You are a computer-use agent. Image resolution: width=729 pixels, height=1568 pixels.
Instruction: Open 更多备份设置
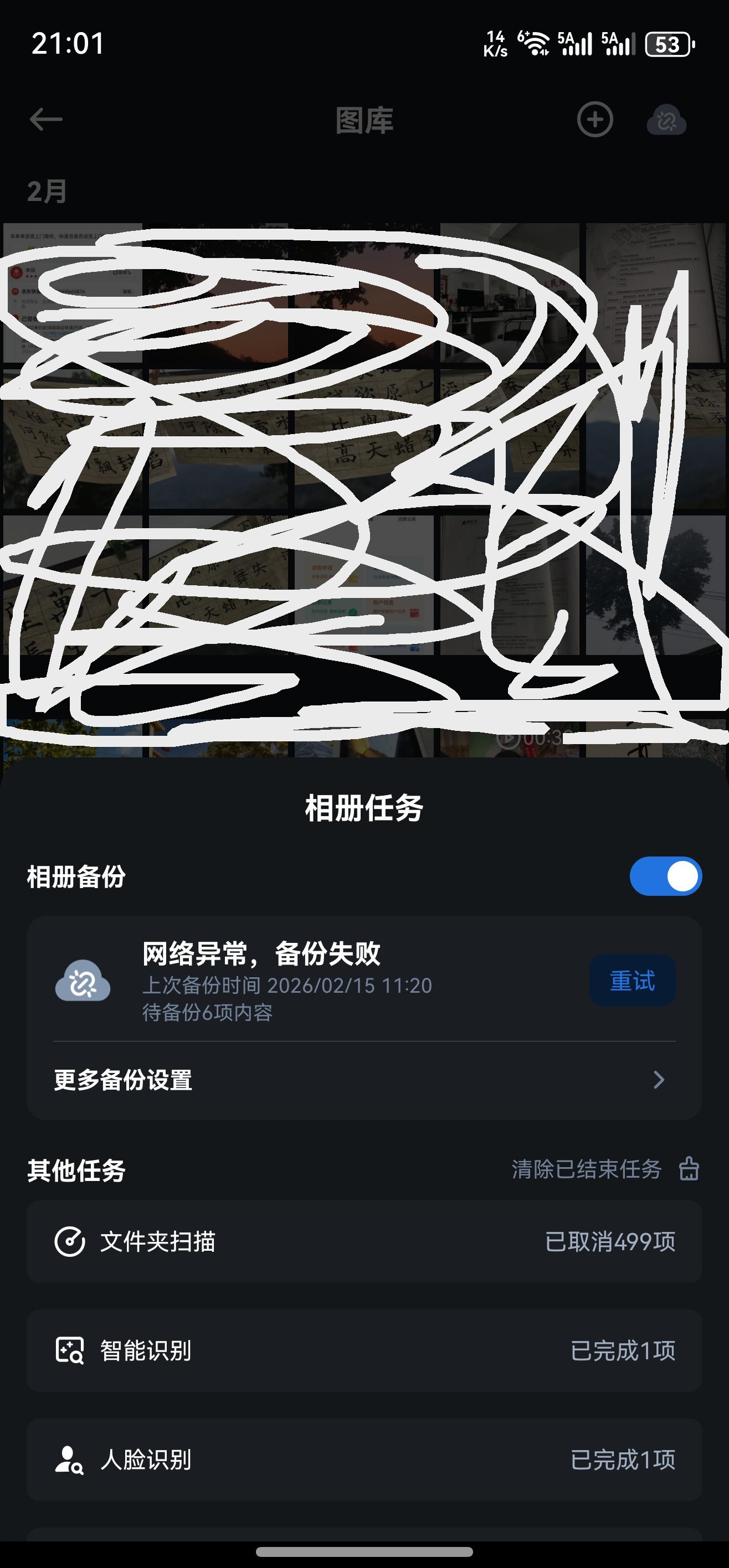click(364, 1080)
